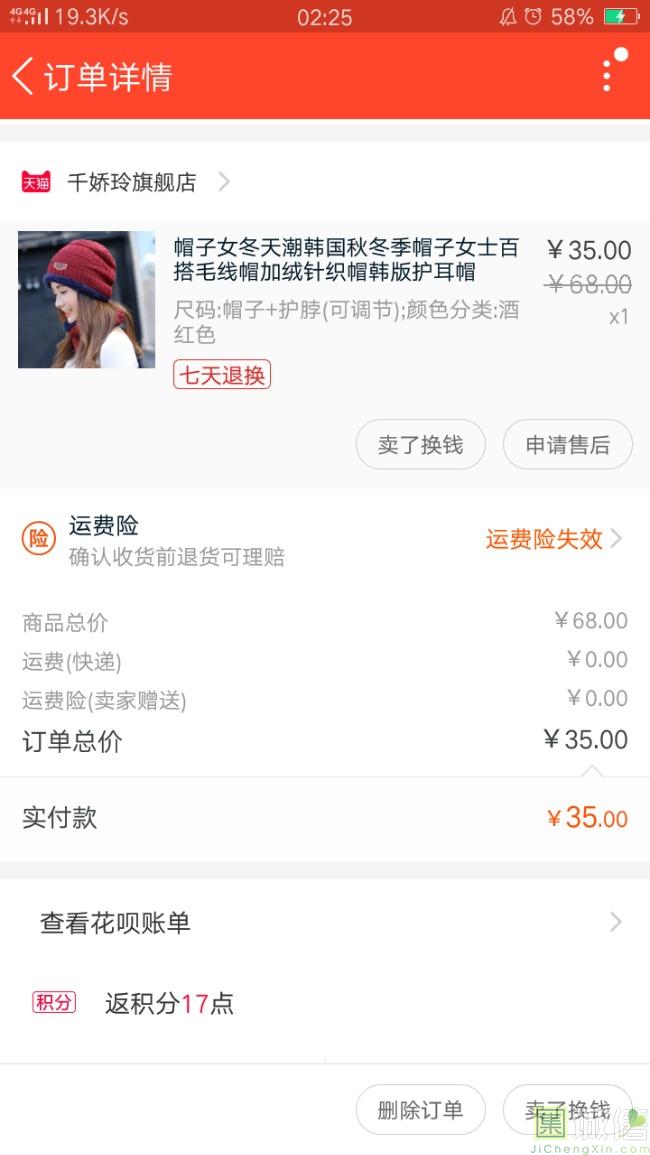
Task: Tap the 删除订单 button
Action: (x=420, y=1110)
